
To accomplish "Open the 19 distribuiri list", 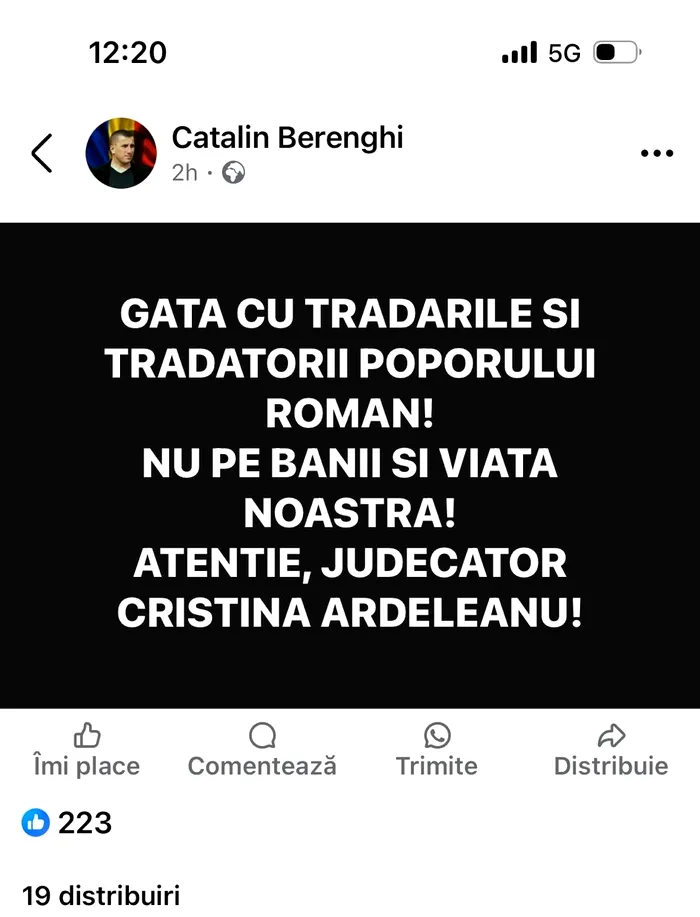I will 100,895.
